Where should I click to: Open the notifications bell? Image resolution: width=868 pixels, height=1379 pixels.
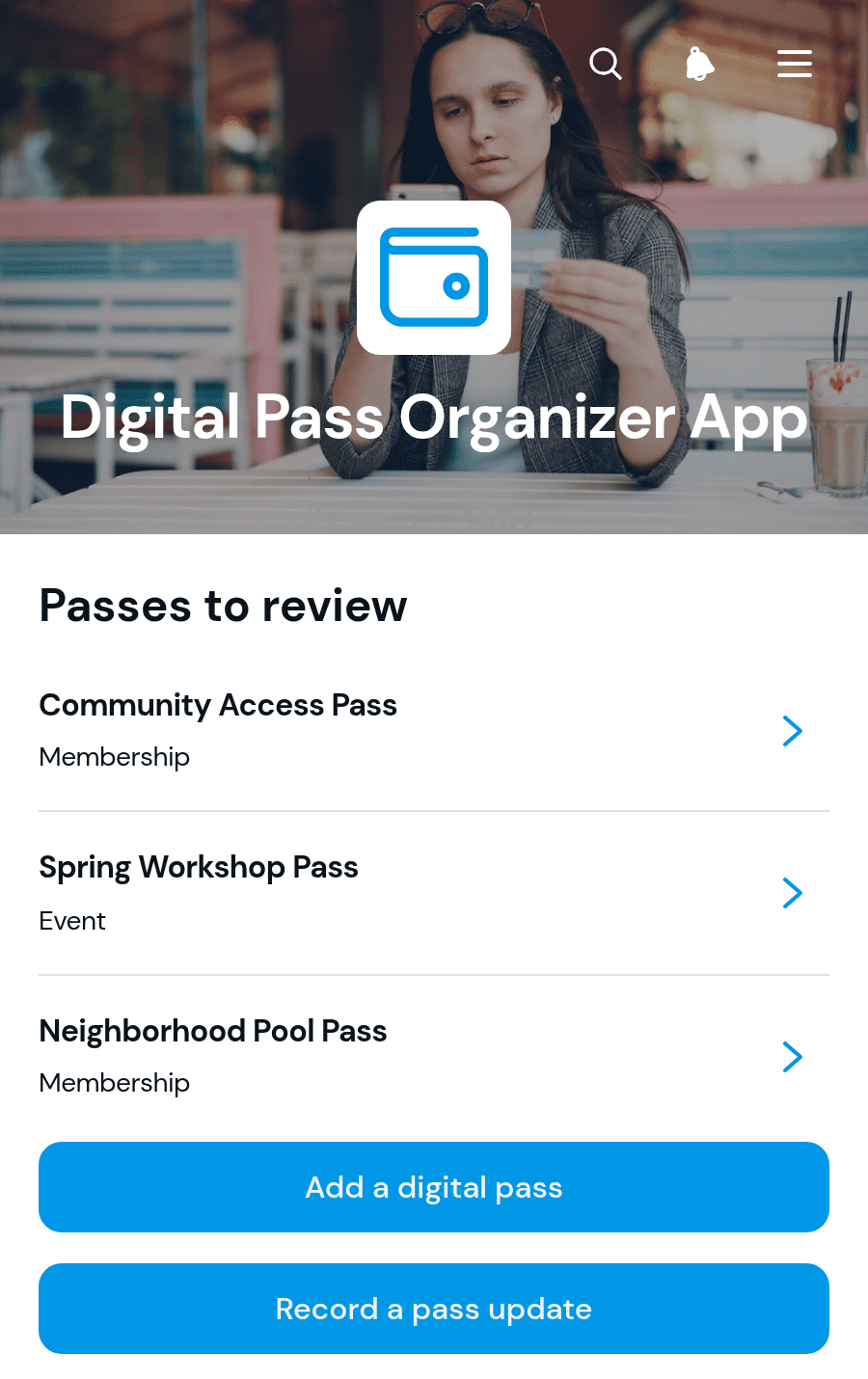click(x=699, y=64)
